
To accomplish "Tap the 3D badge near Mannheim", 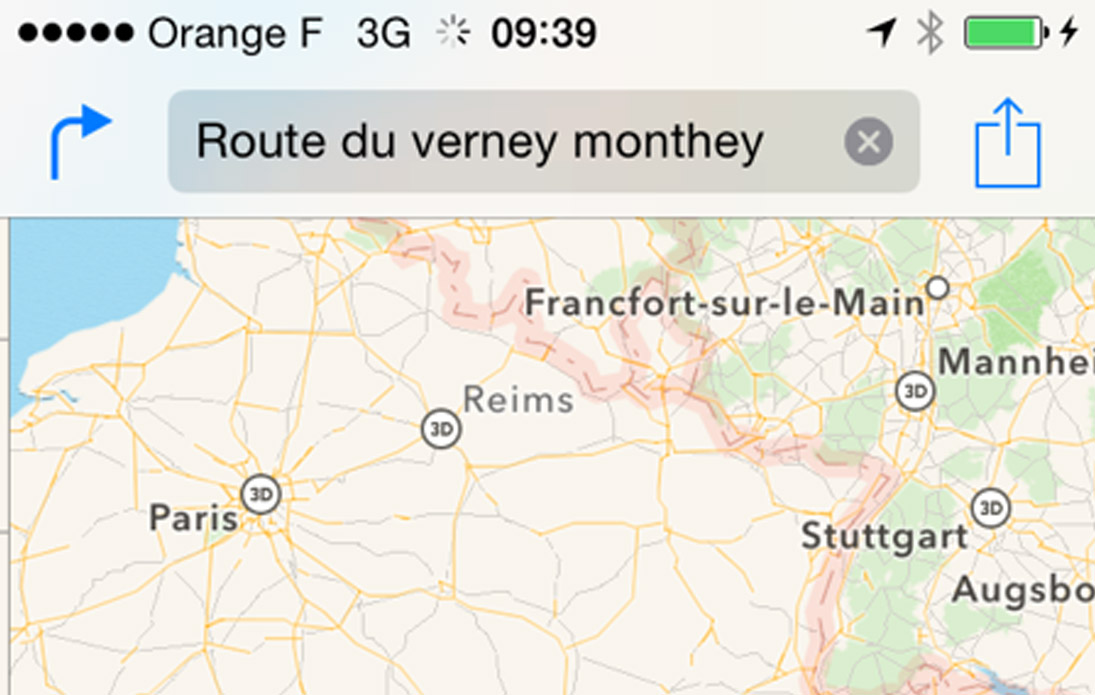I will point(914,391).
